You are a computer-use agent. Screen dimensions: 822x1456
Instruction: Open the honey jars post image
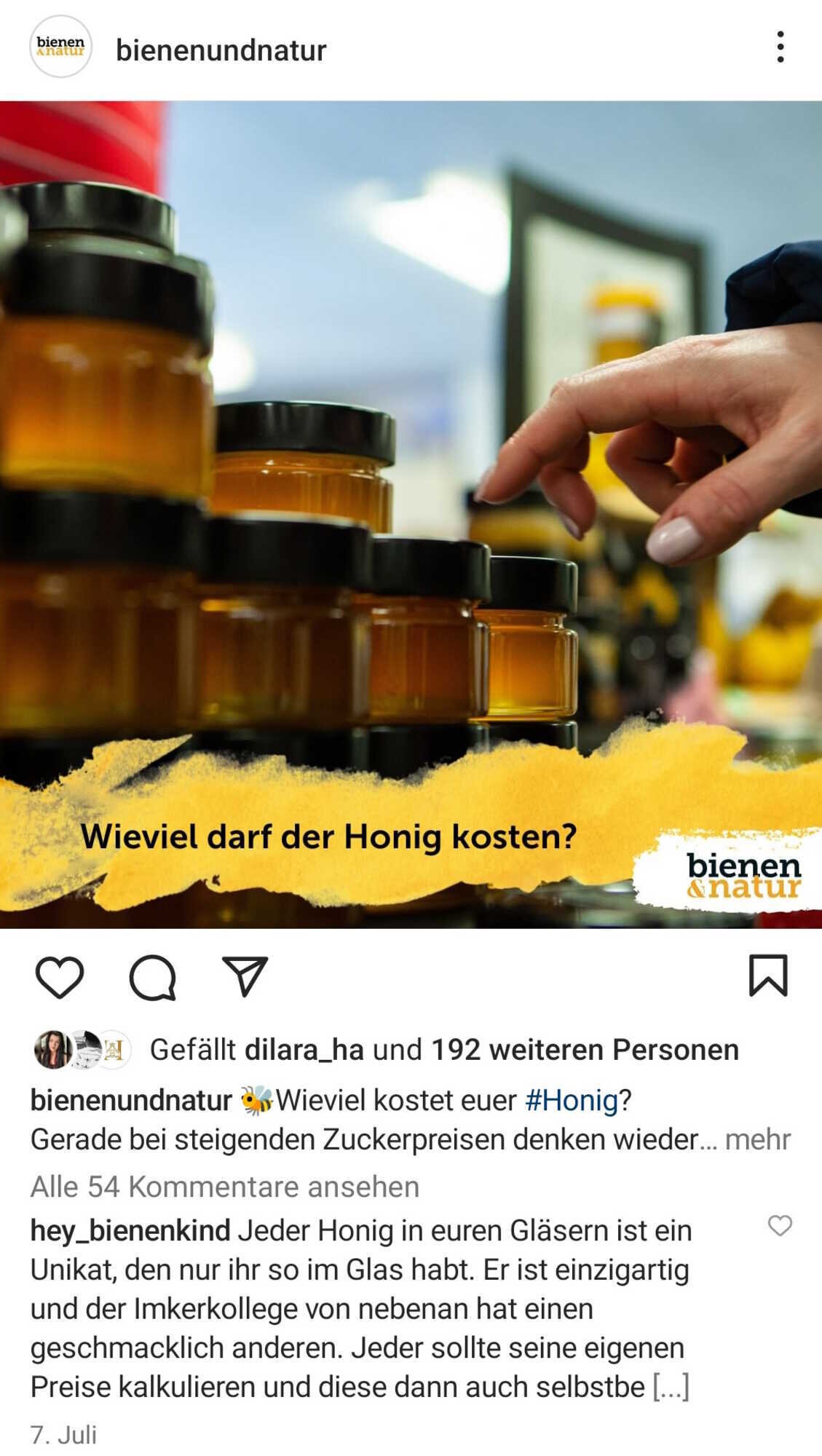click(411, 473)
